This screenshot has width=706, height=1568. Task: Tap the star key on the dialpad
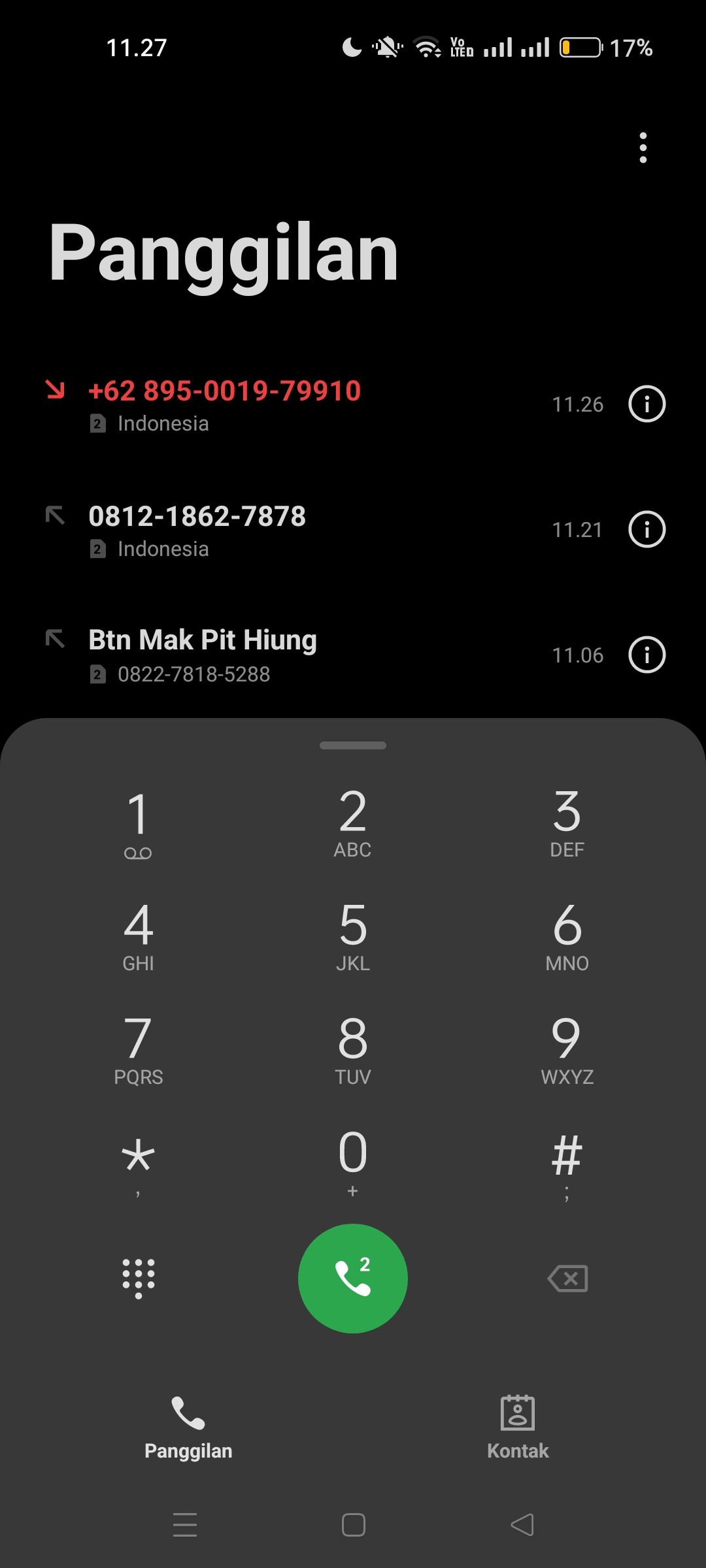pos(138,1163)
